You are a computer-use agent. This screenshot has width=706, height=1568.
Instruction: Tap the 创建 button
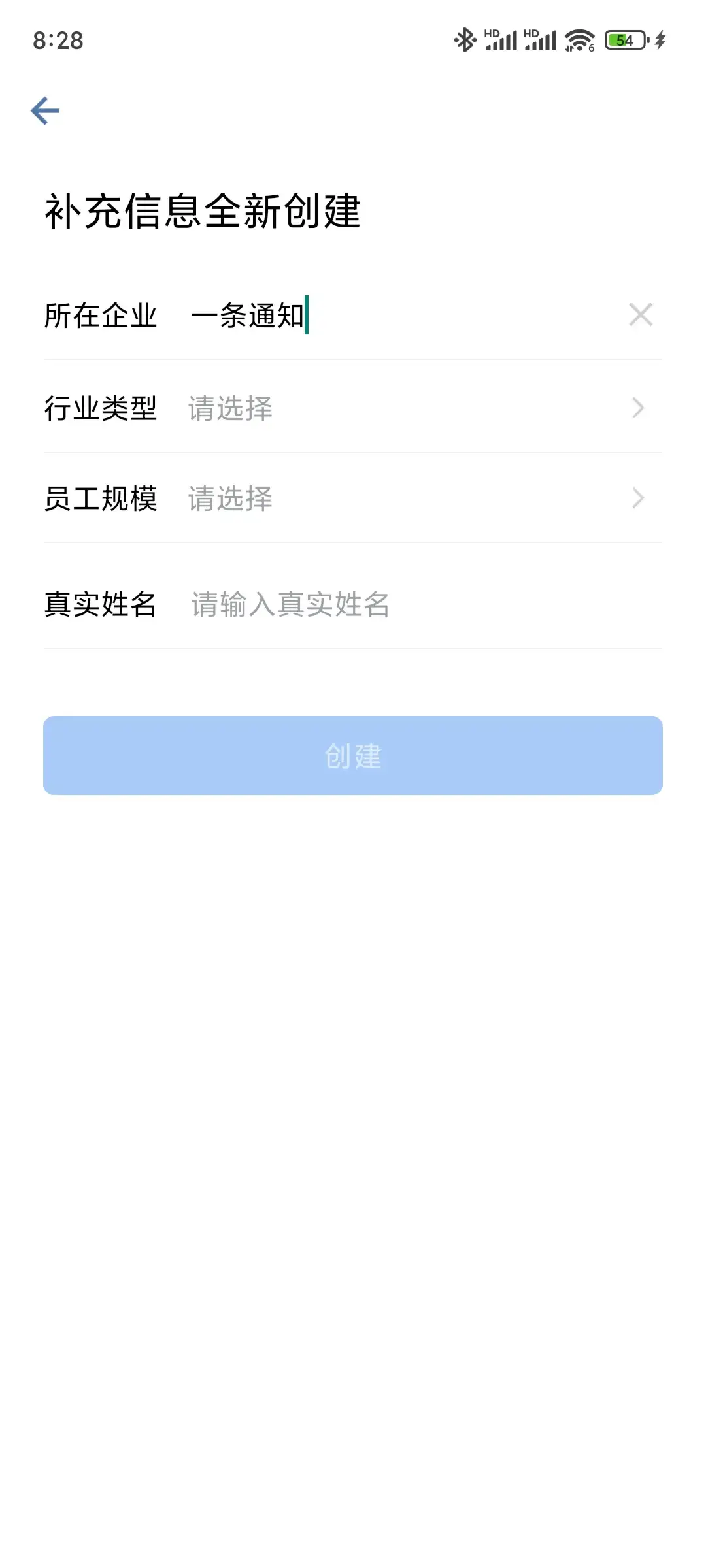point(353,756)
